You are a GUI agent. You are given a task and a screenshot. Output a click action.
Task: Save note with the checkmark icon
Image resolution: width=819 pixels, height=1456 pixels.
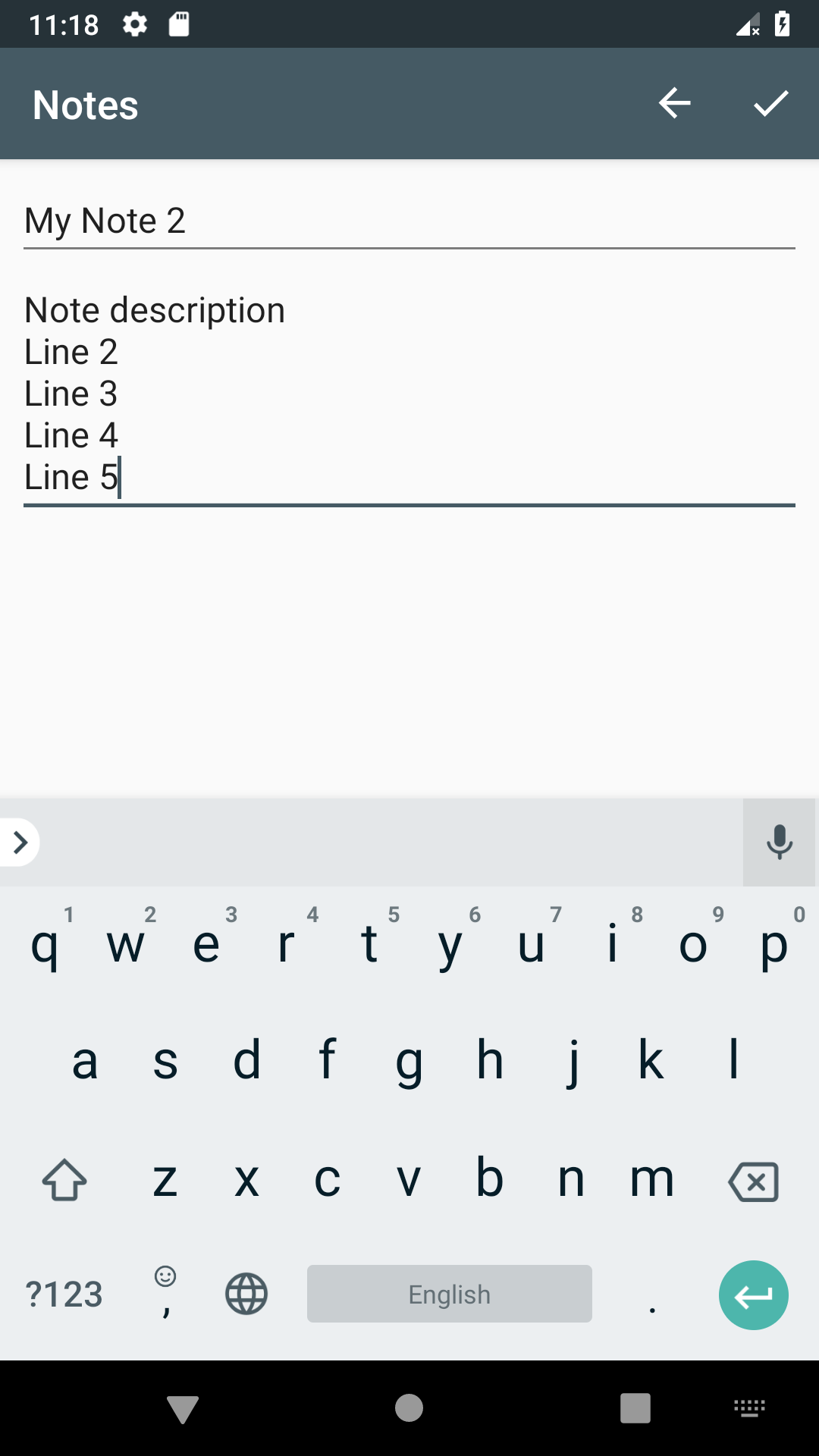770,104
